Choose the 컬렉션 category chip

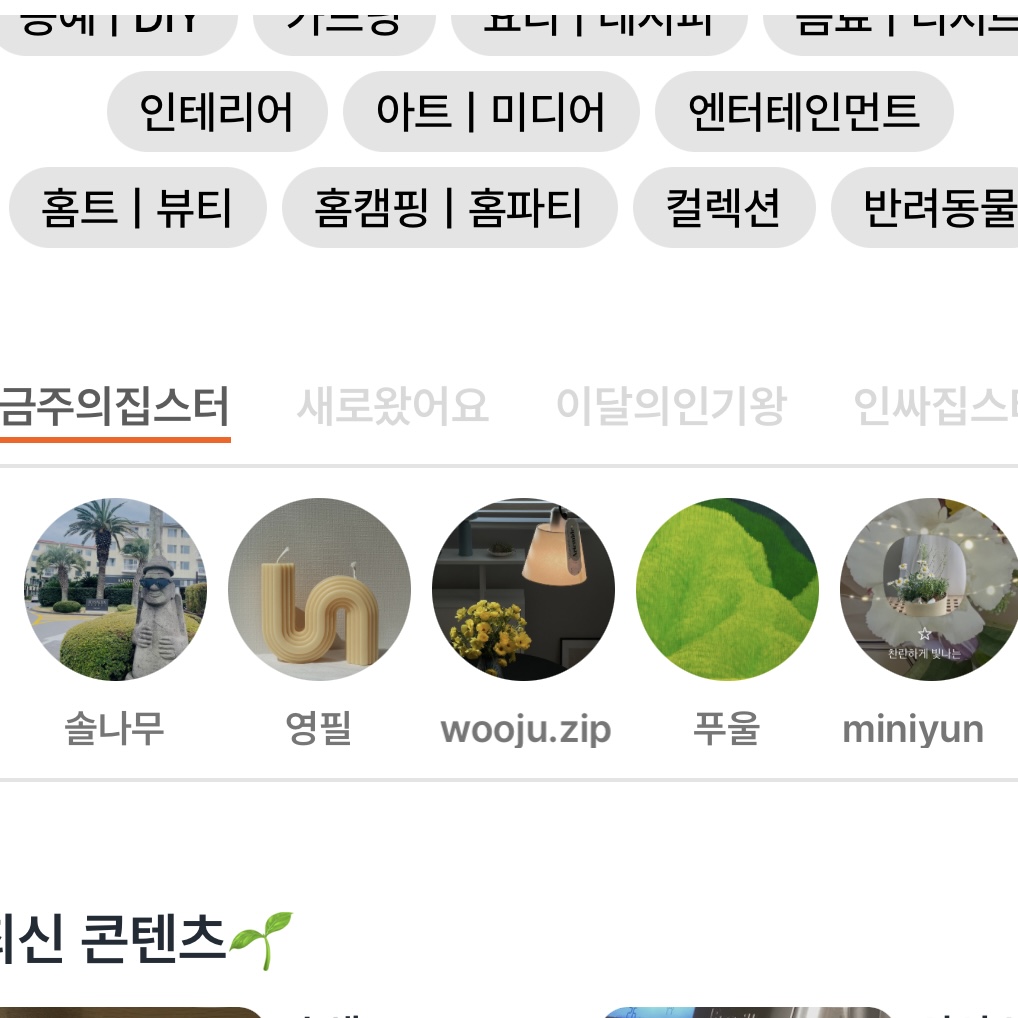pyautogui.click(x=724, y=208)
